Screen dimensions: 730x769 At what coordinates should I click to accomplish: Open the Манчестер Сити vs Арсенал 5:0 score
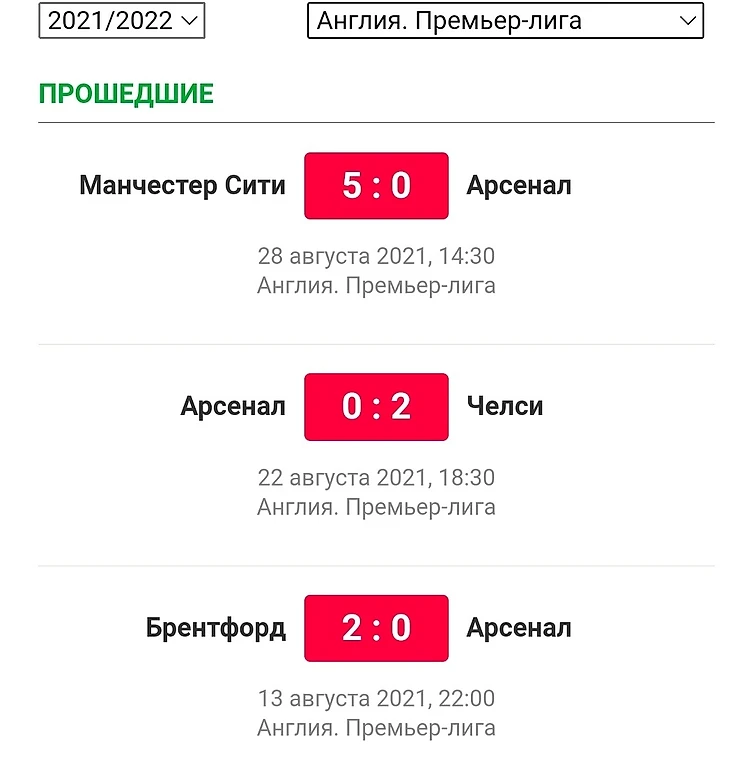point(376,185)
